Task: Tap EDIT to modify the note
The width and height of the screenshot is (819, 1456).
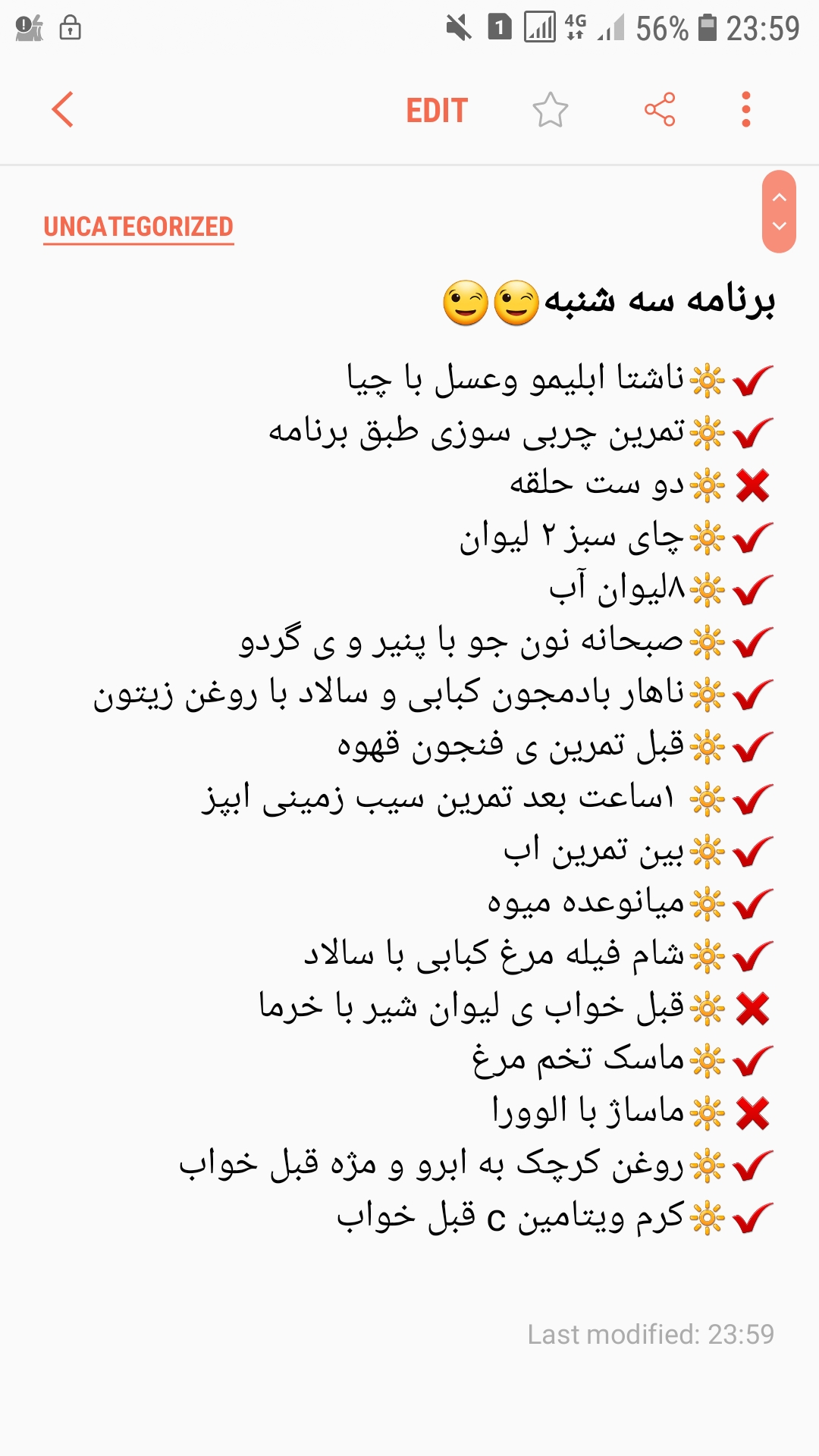Action: tap(437, 111)
